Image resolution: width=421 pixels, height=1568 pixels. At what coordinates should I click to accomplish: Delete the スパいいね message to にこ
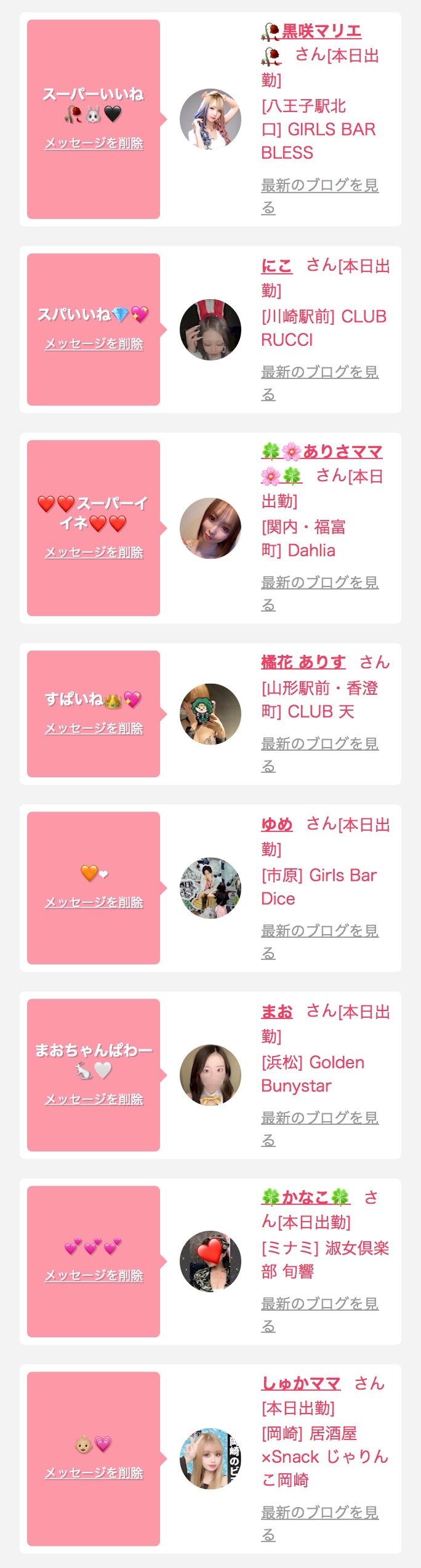(x=94, y=344)
